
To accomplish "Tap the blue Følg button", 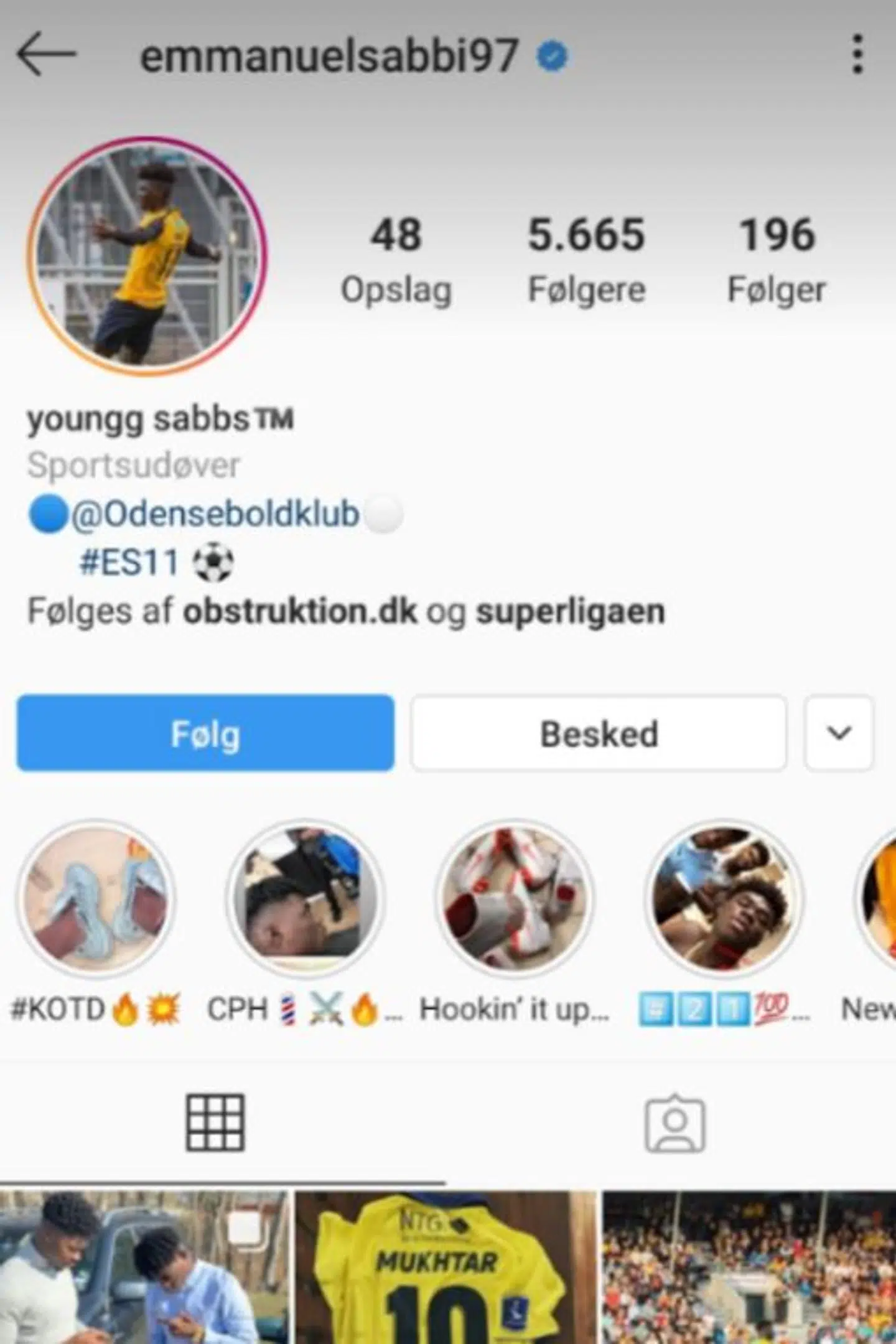I will coord(205,733).
